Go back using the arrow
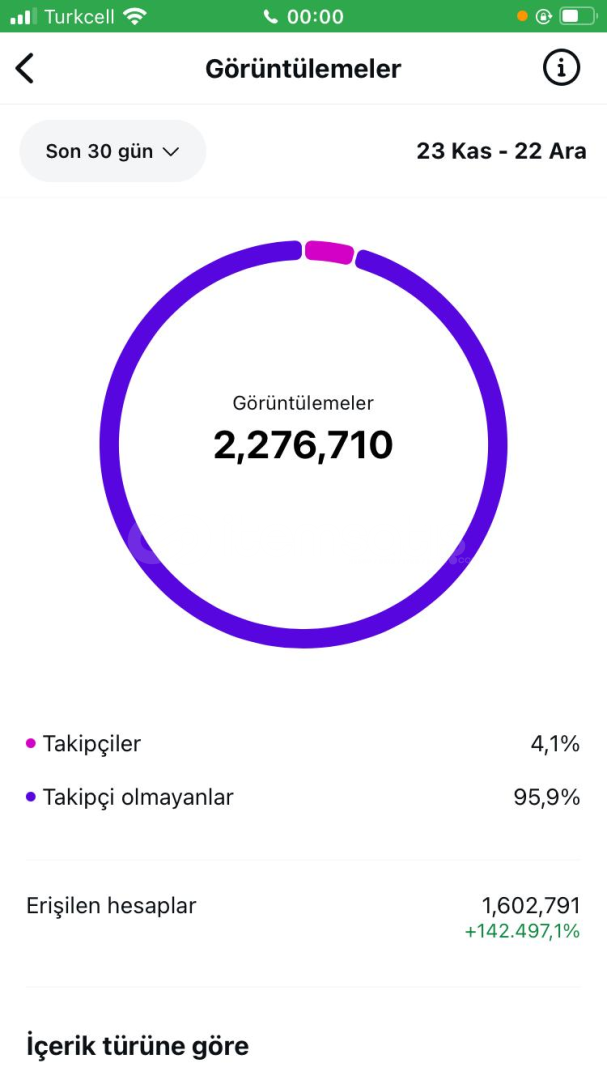This screenshot has height=1080, width=607. coord(25,68)
